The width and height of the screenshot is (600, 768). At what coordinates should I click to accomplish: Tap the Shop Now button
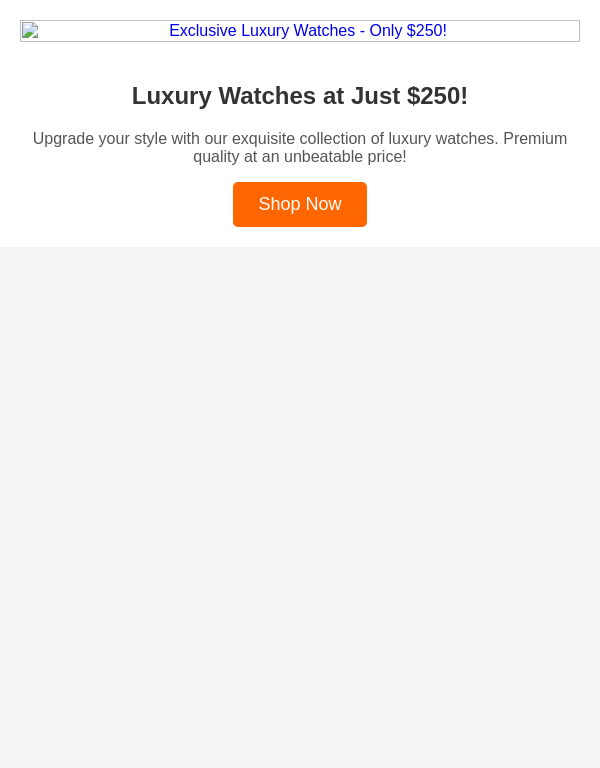tap(300, 204)
